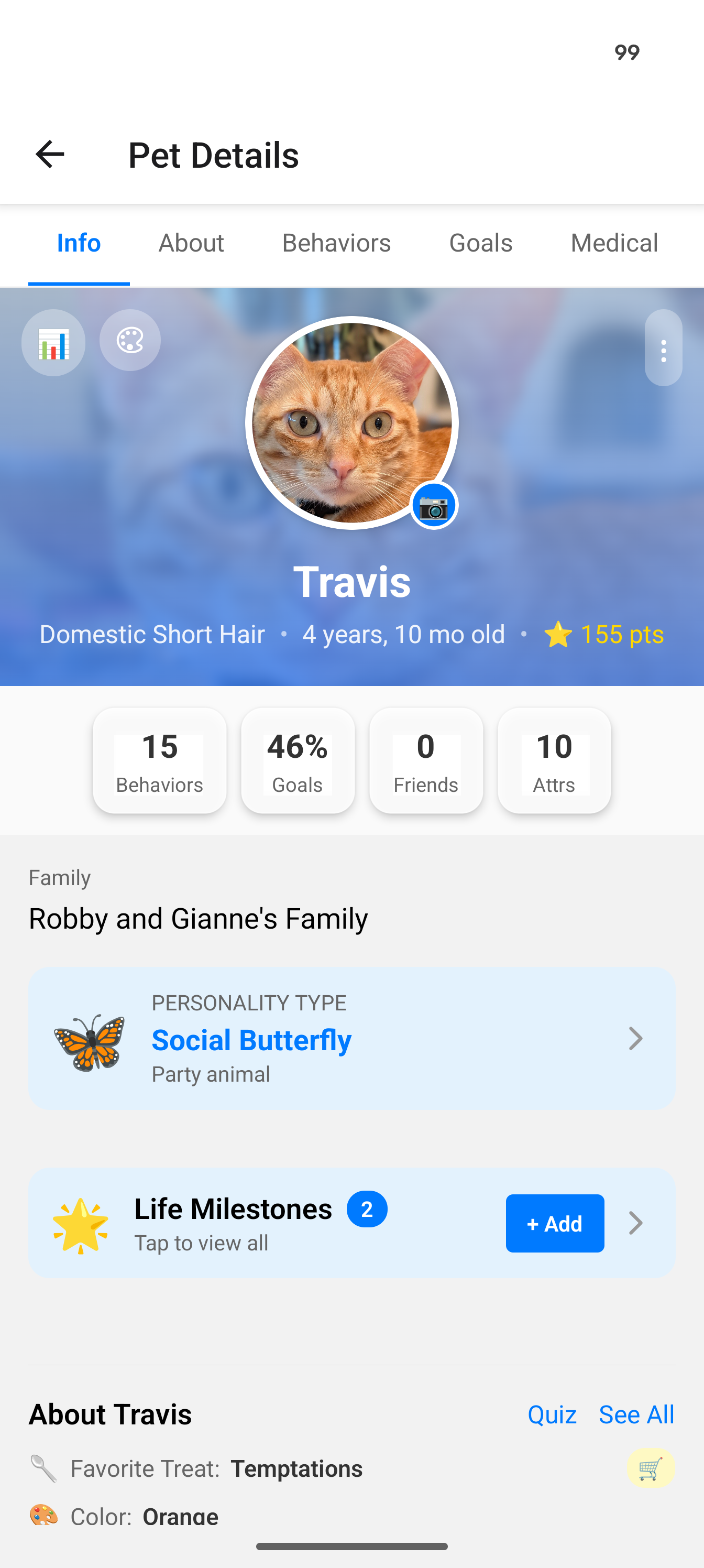Tap the back arrow to leave Pet Details
This screenshot has width=704, height=1568.
[x=49, y=154]
